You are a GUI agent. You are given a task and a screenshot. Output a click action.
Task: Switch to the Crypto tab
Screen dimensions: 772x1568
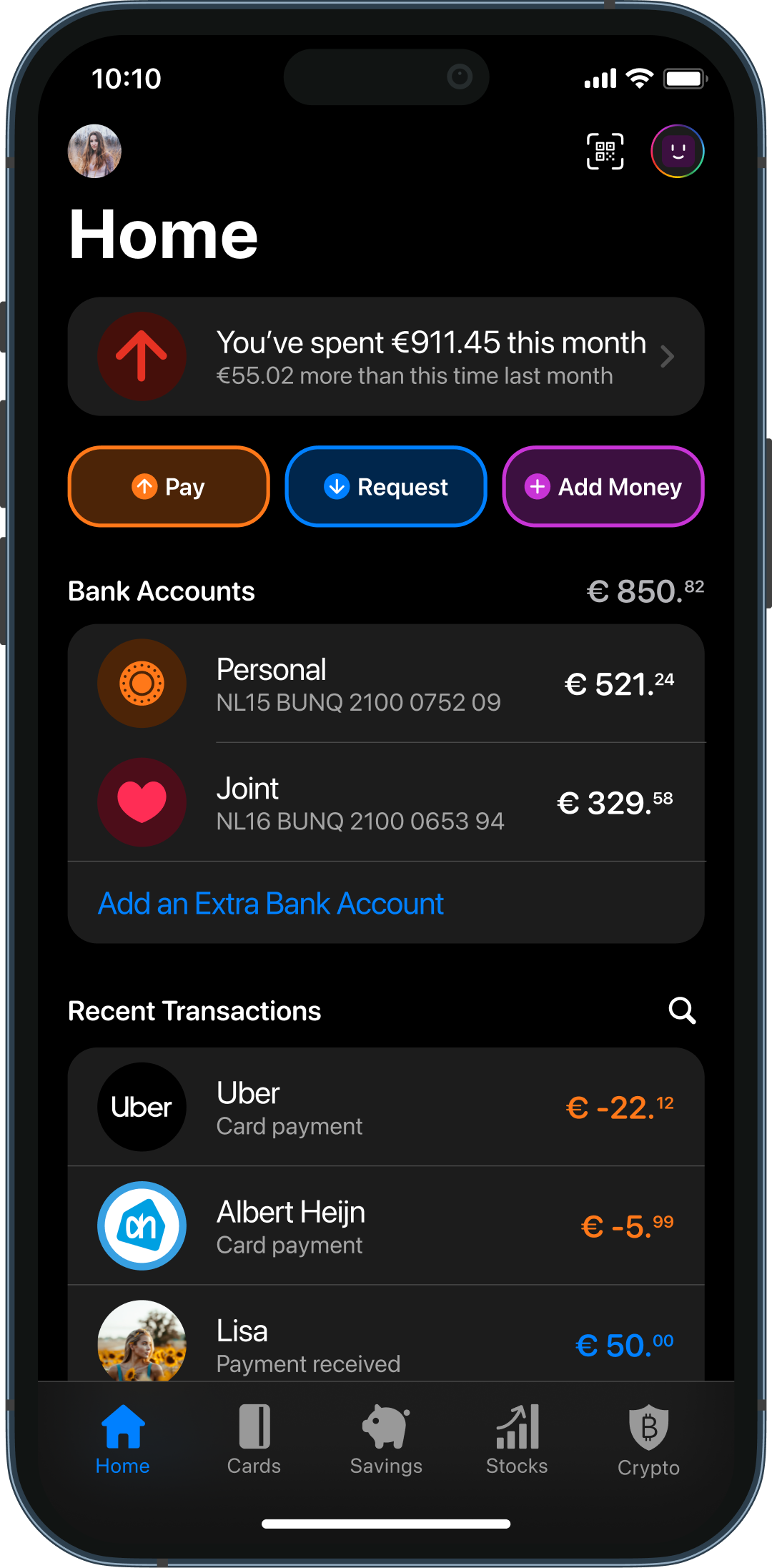(648, 1439)
